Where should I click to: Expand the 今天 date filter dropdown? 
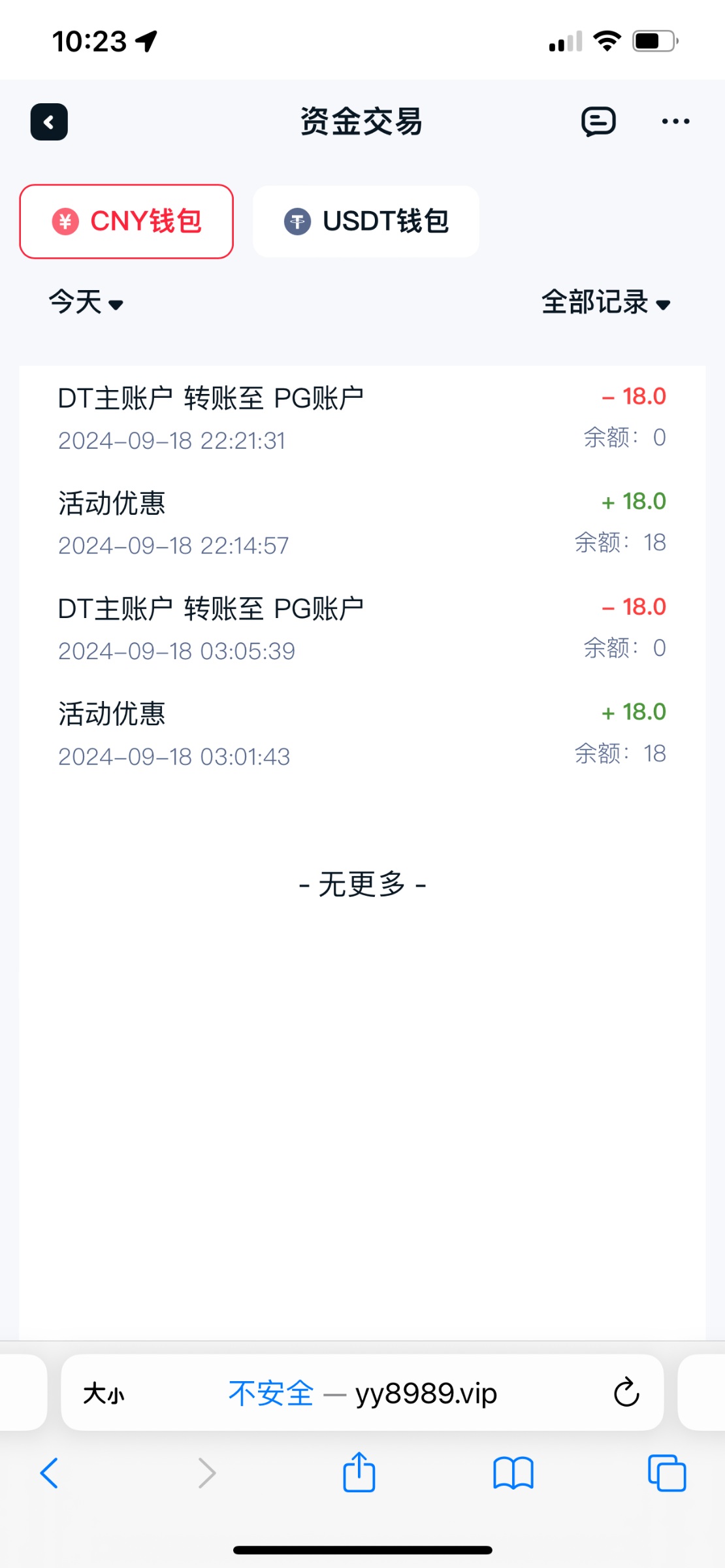86,303
